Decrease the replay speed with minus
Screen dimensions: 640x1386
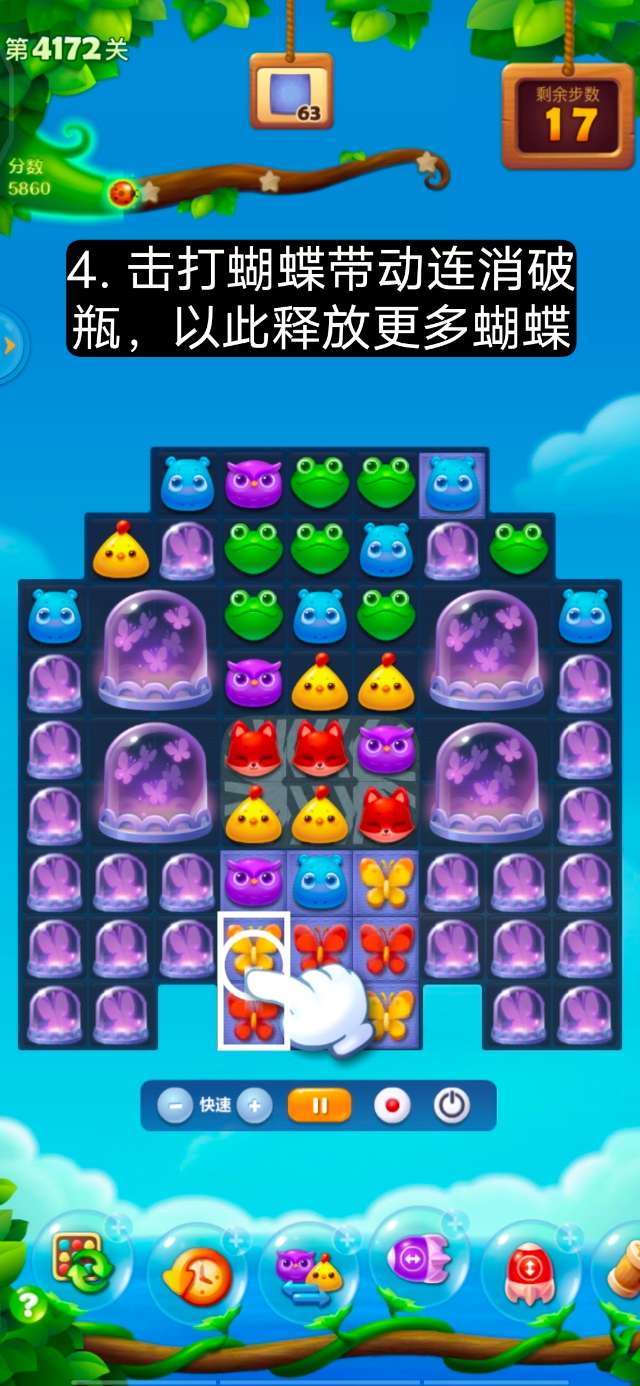[175, 1106]
